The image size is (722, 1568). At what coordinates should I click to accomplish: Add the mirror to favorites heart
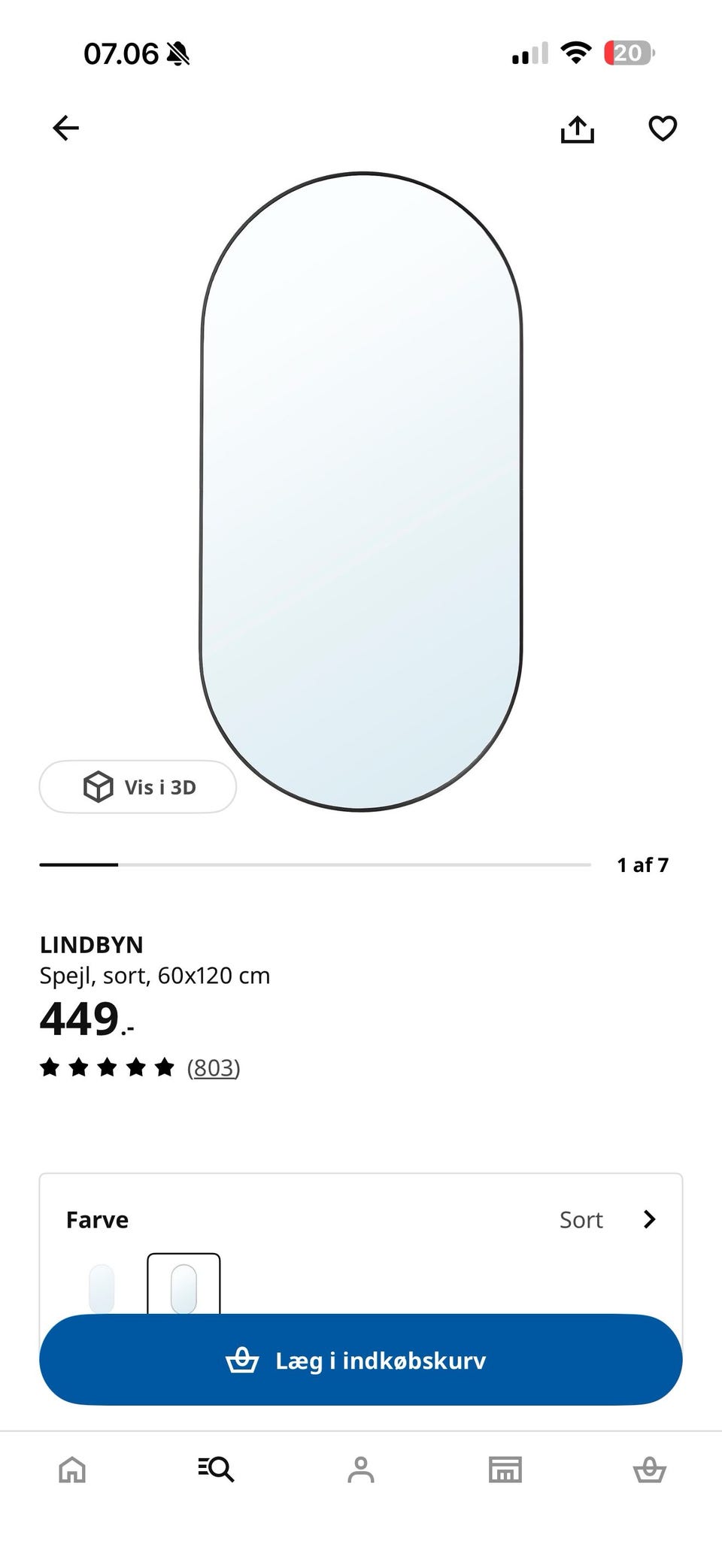(663, 129)
